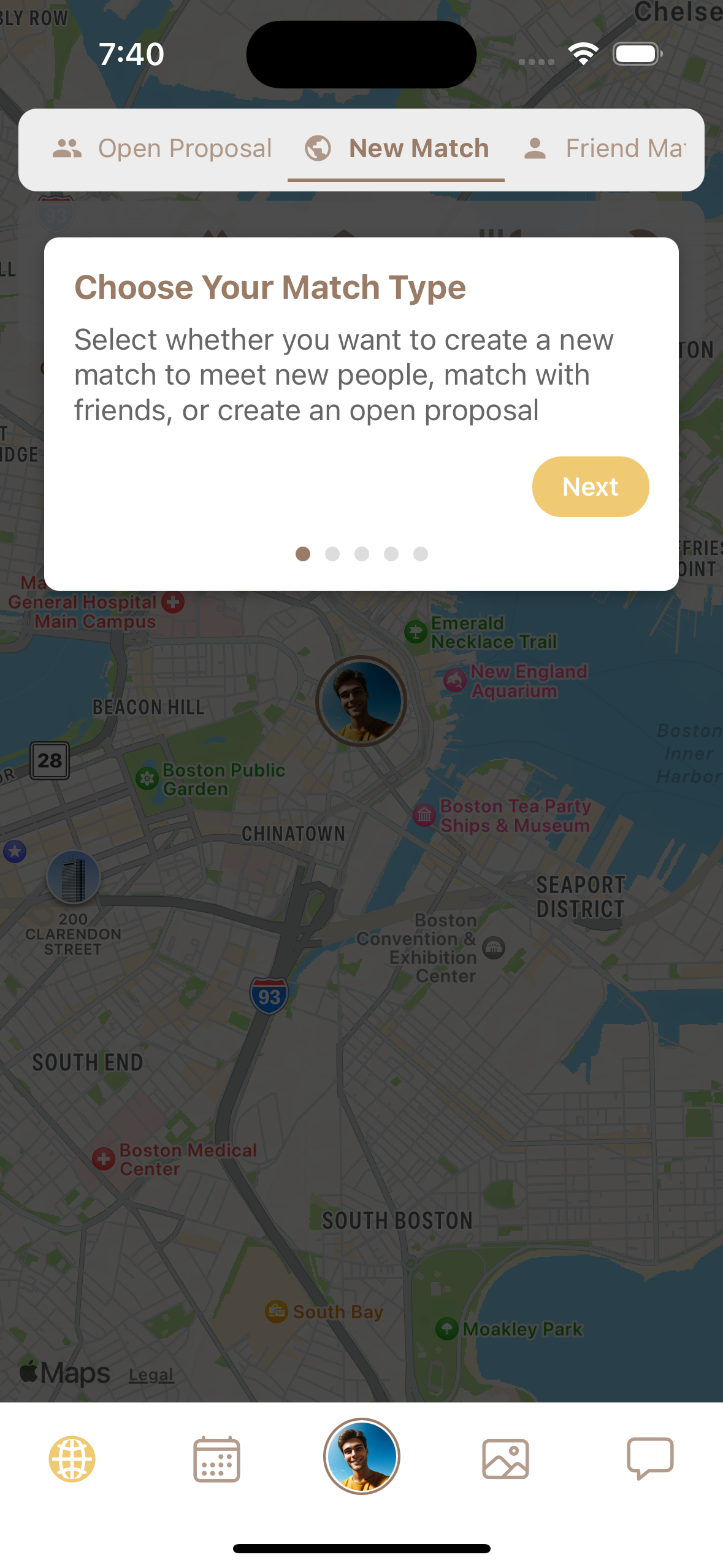Select the New Match tab
The image size is (723, 1568).
[397, 149]
